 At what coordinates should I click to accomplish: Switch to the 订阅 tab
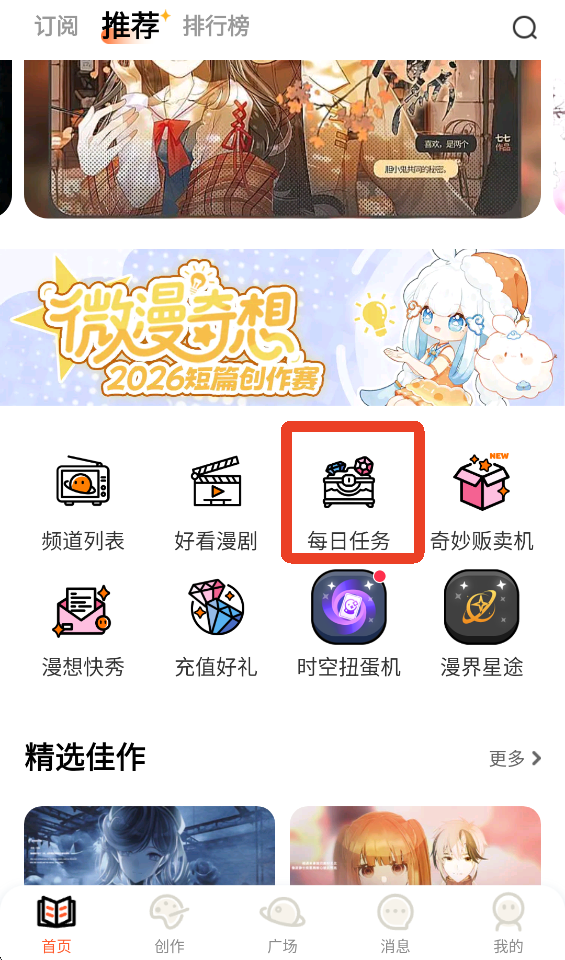[56, 26]
